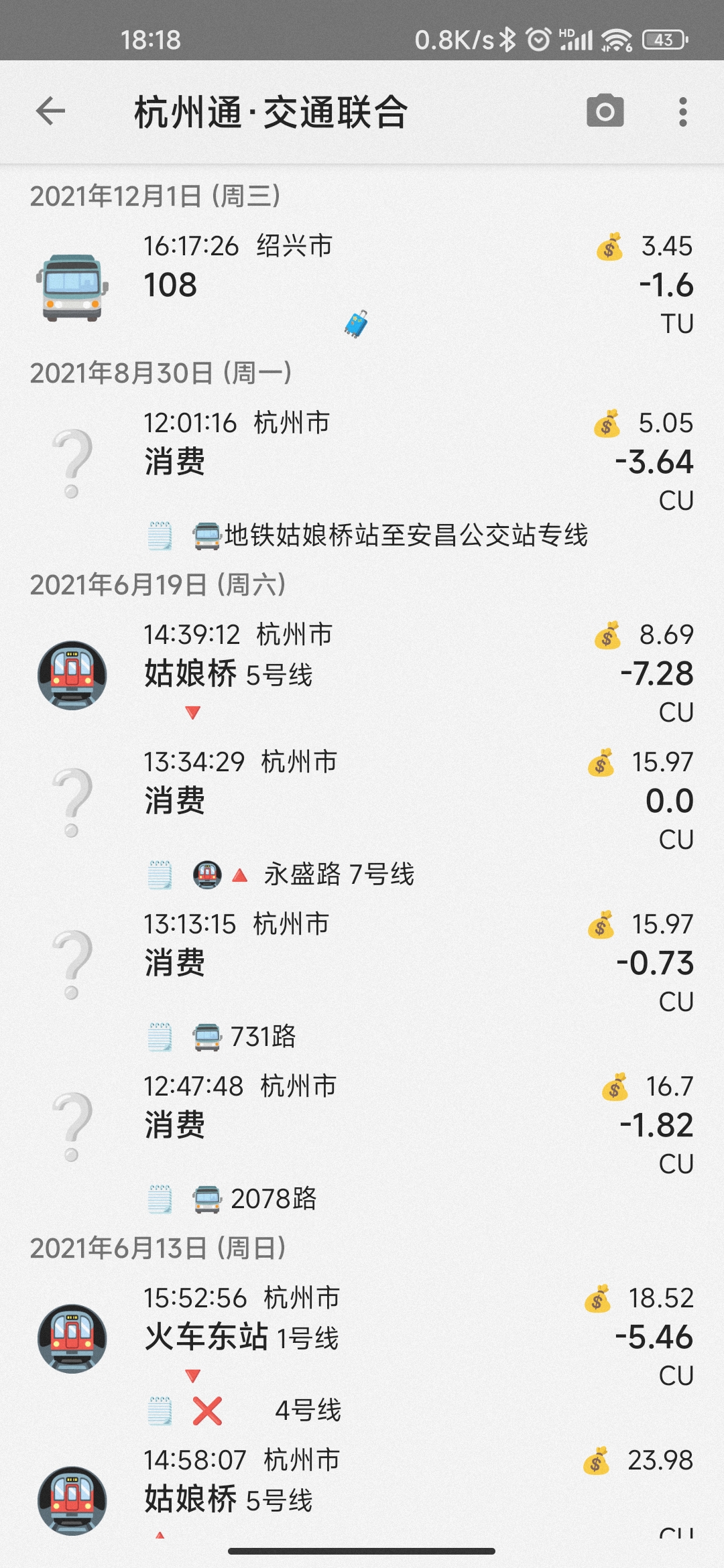Image resolution: width=724 pixels, height=1568 pixels.
Task: Go back using the arrow icon
Action: [x=50, y=111]
